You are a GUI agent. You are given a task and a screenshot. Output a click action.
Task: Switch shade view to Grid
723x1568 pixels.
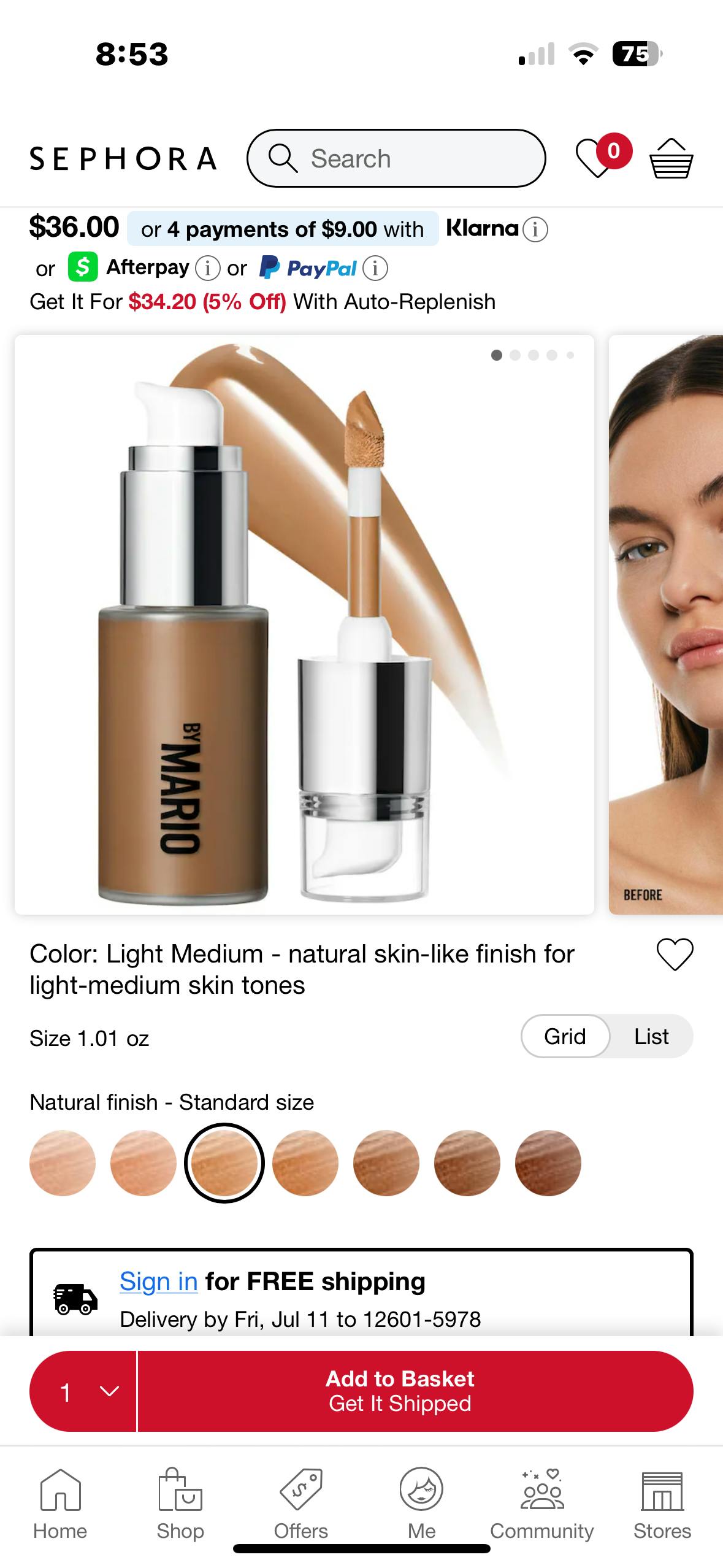[x=565, y=1036]
